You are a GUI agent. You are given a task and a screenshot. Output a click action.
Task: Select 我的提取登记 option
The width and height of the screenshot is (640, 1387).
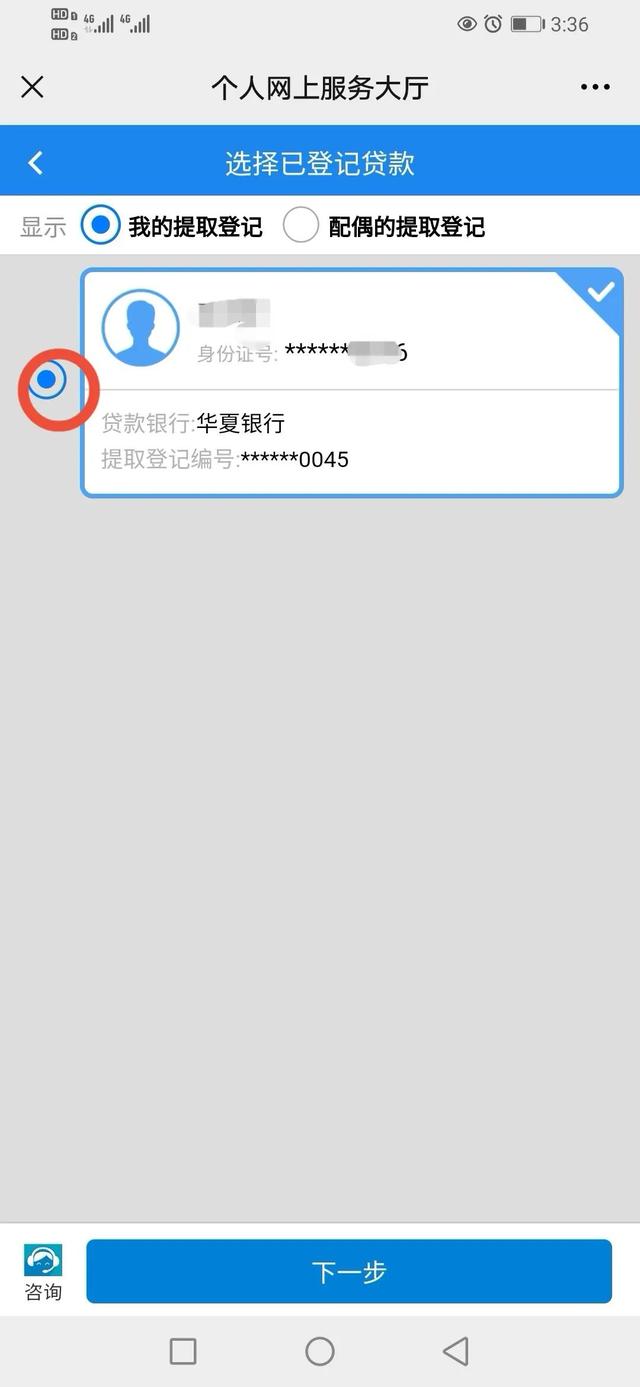point(100,225)
